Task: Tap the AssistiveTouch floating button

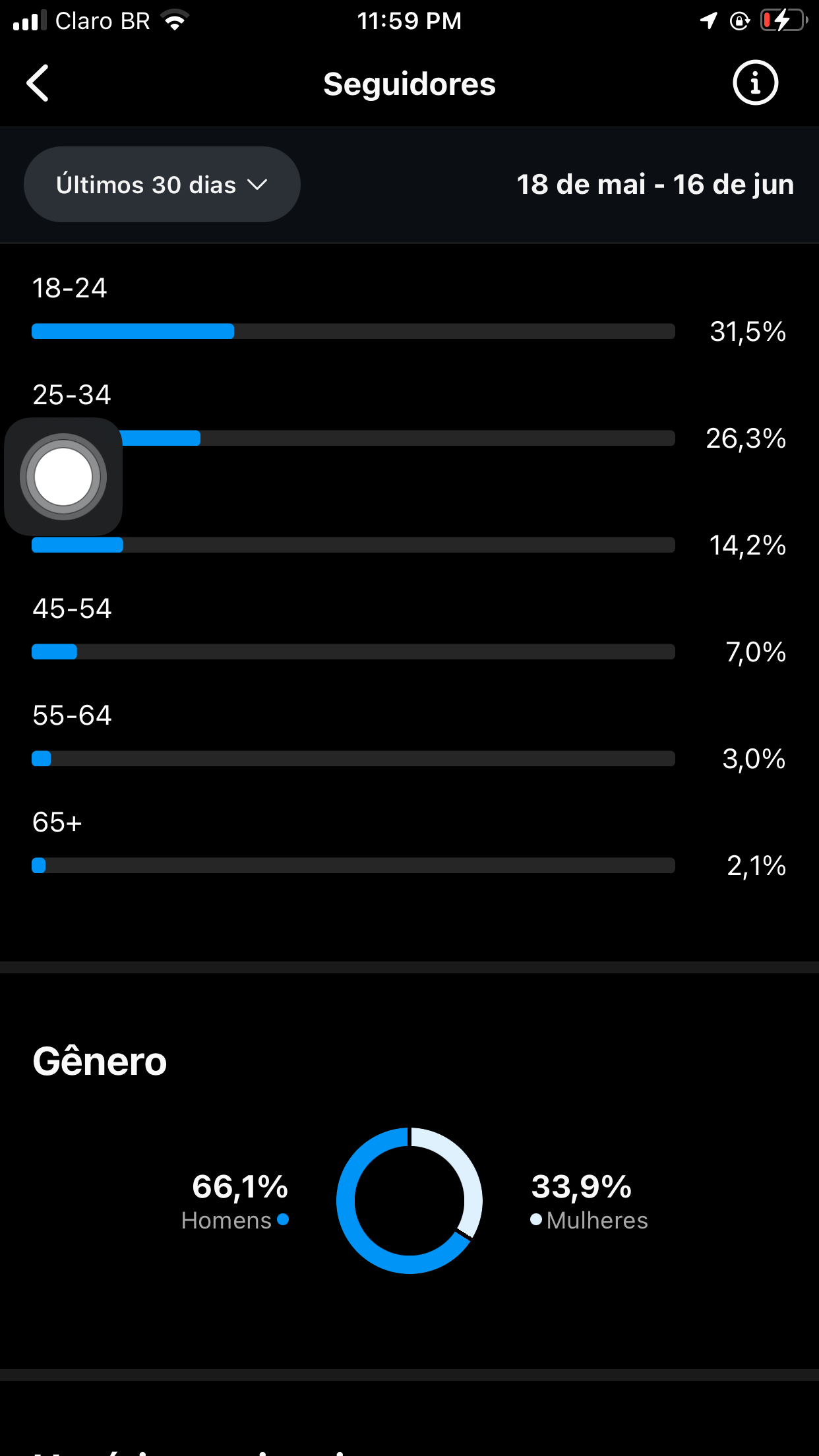Action: [x=63, y=476]
